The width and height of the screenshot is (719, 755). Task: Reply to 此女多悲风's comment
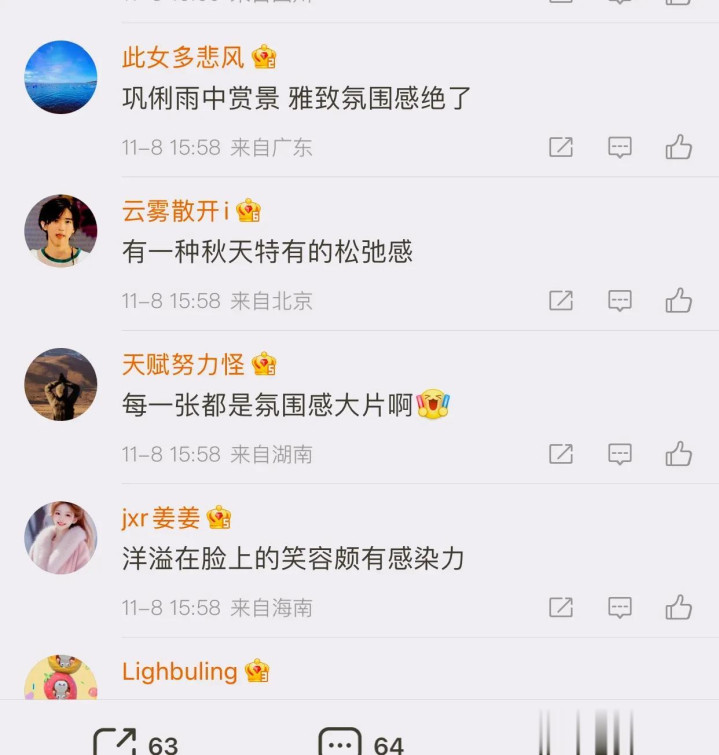tap(620, 148)
